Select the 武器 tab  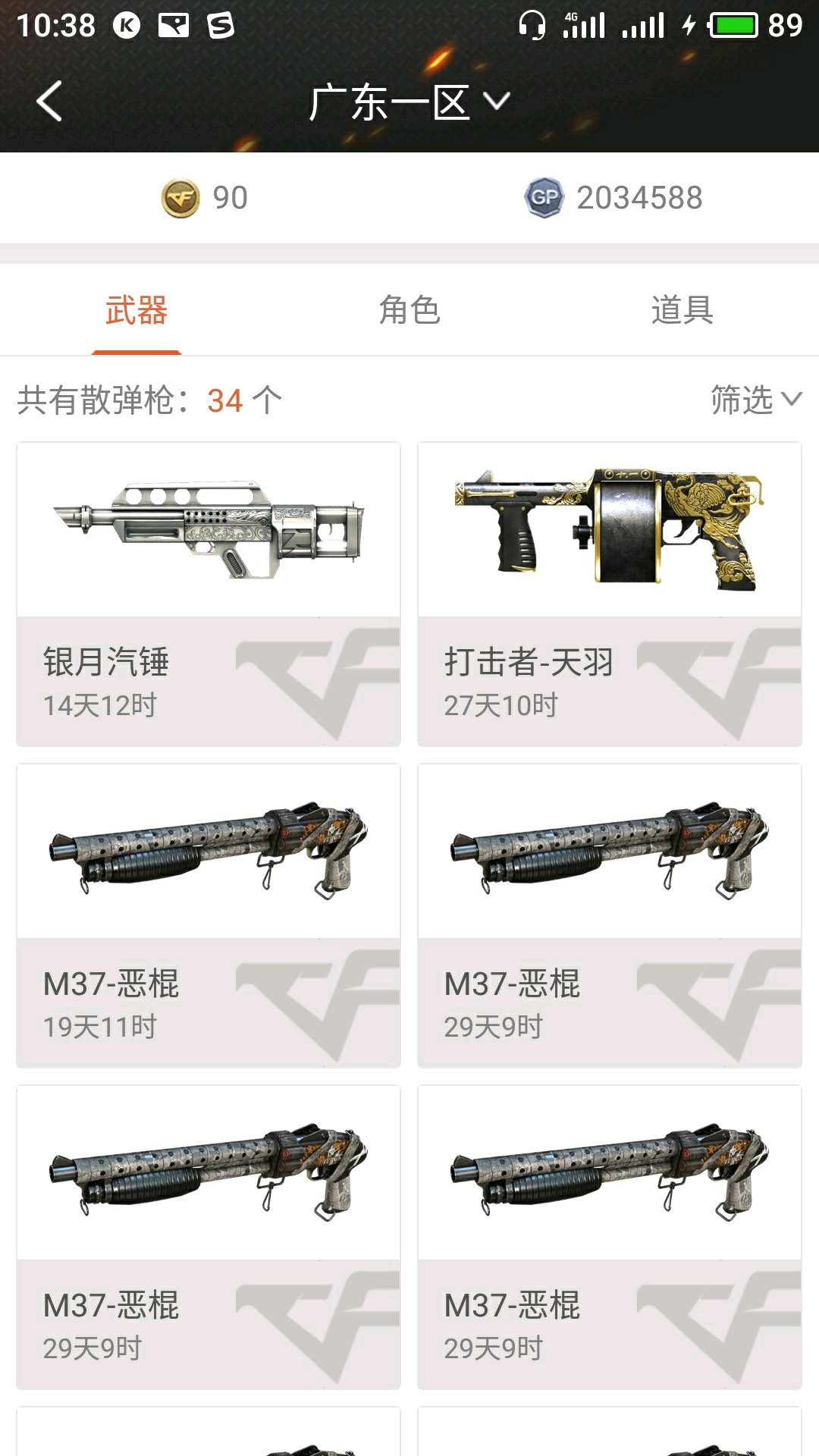pos(136,310)
